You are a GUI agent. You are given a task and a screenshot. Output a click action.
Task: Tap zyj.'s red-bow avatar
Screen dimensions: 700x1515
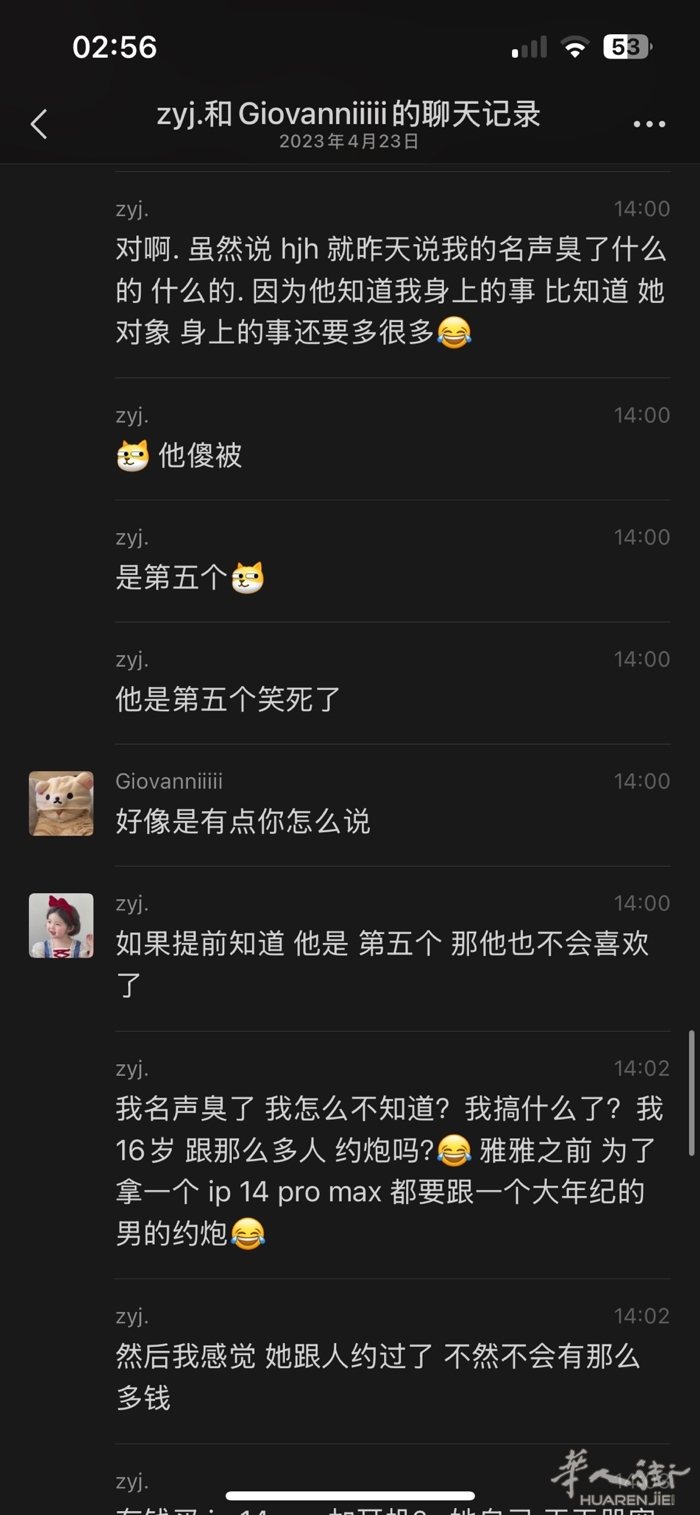coord(61,925)
